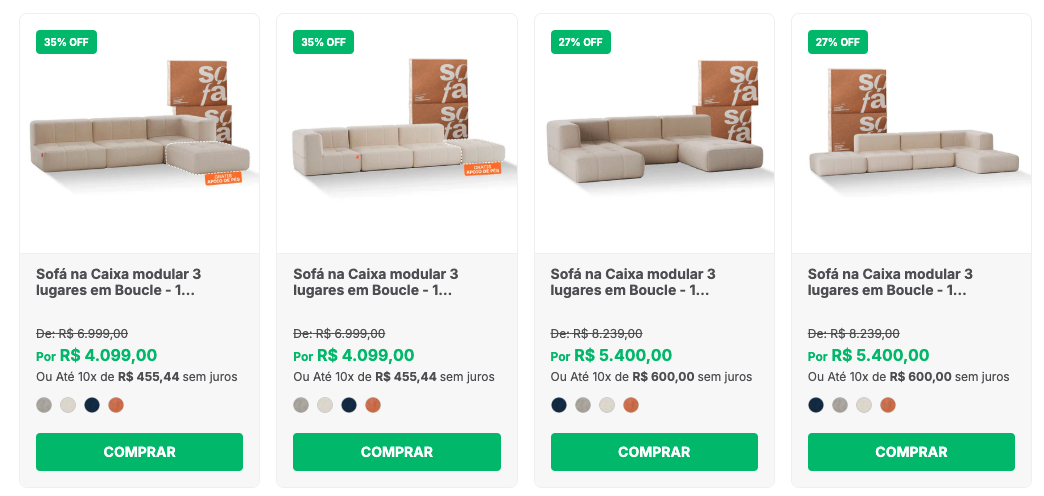Select beige color on the last 27% OFF sofa

(864, 405)
